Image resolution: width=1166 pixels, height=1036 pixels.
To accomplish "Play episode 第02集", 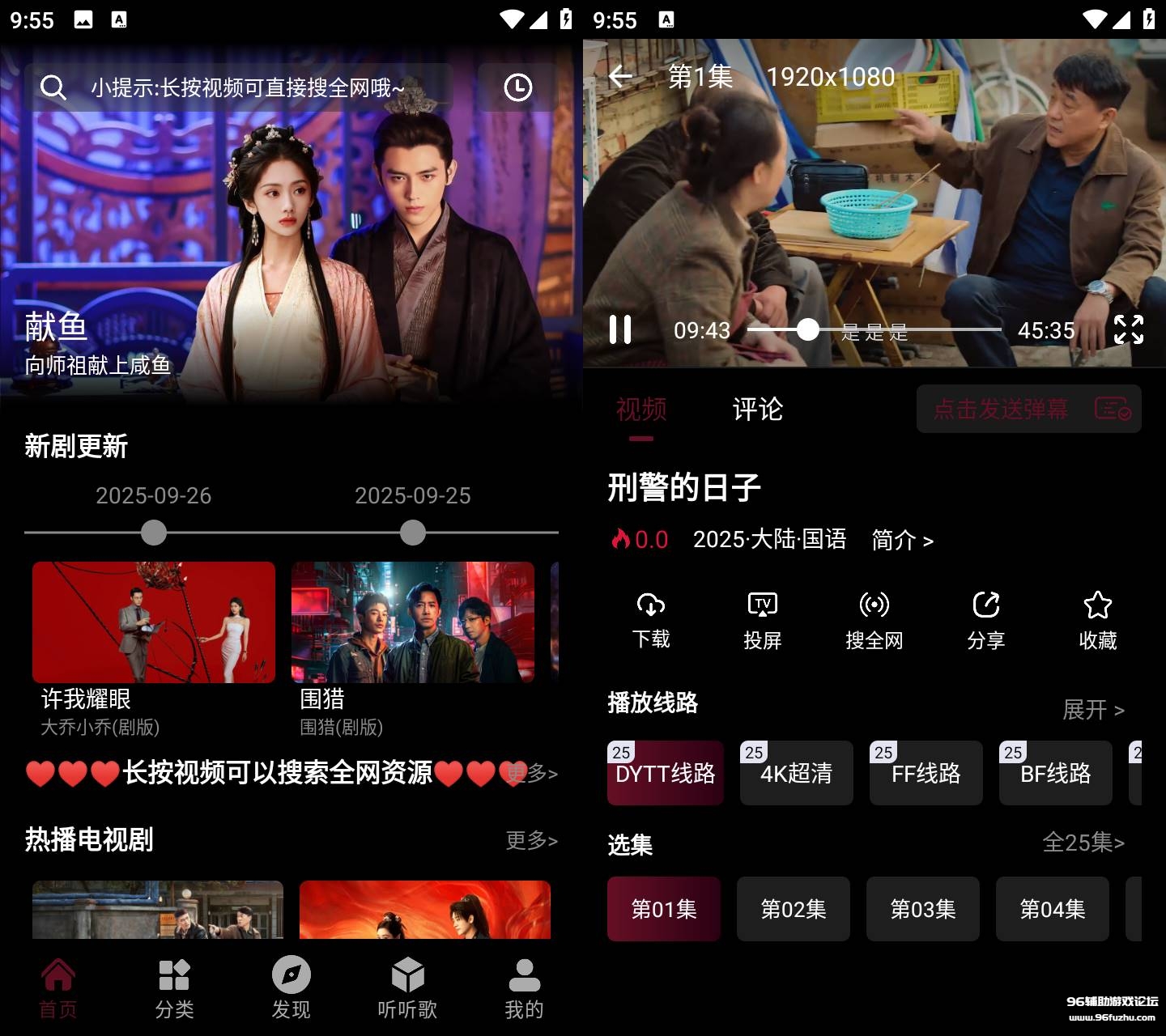I will click(793, 909).
